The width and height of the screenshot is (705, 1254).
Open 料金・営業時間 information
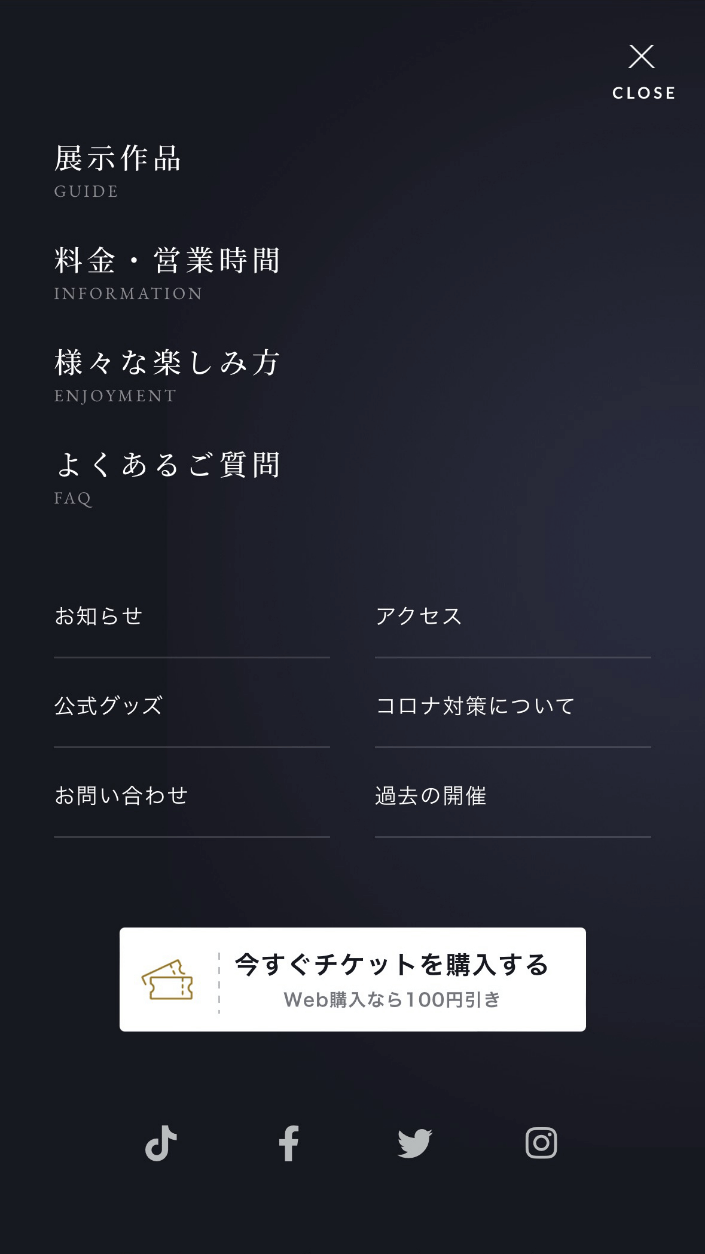(x=167, y=273)
